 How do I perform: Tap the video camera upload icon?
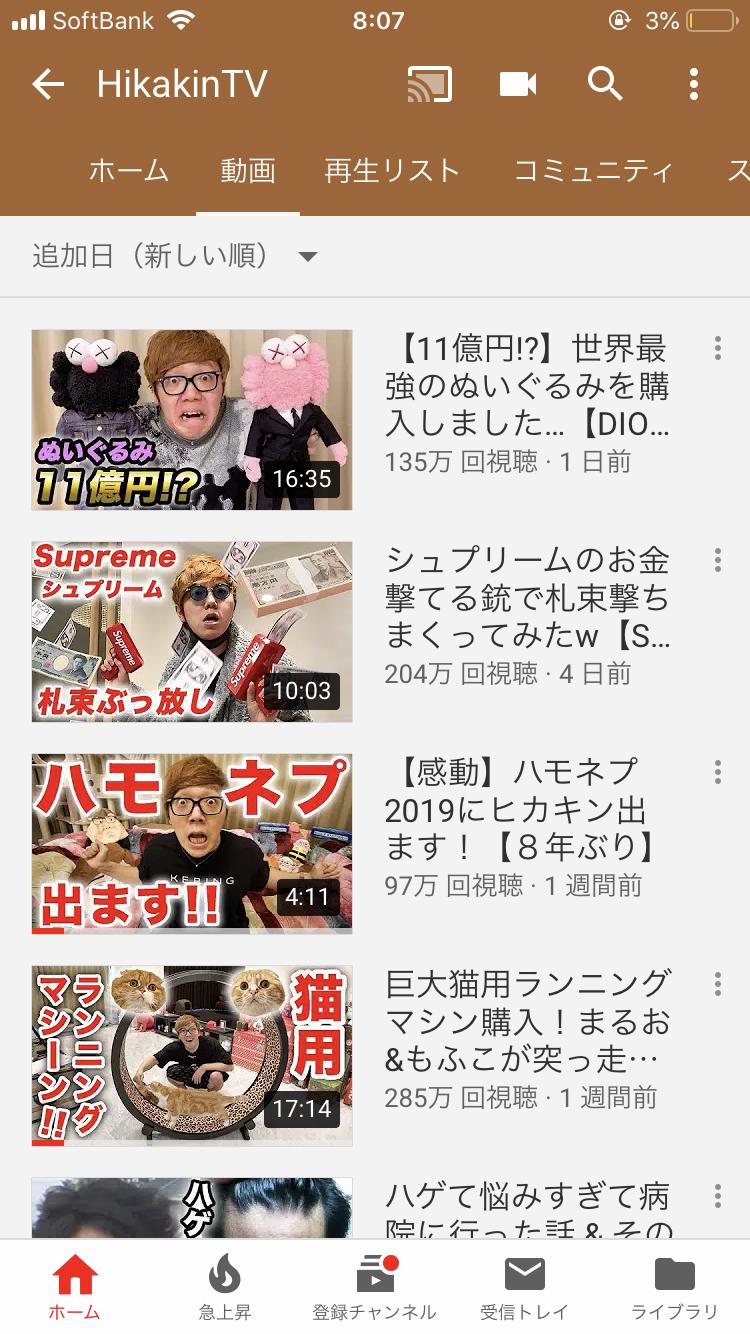click(x=518, y=85)
